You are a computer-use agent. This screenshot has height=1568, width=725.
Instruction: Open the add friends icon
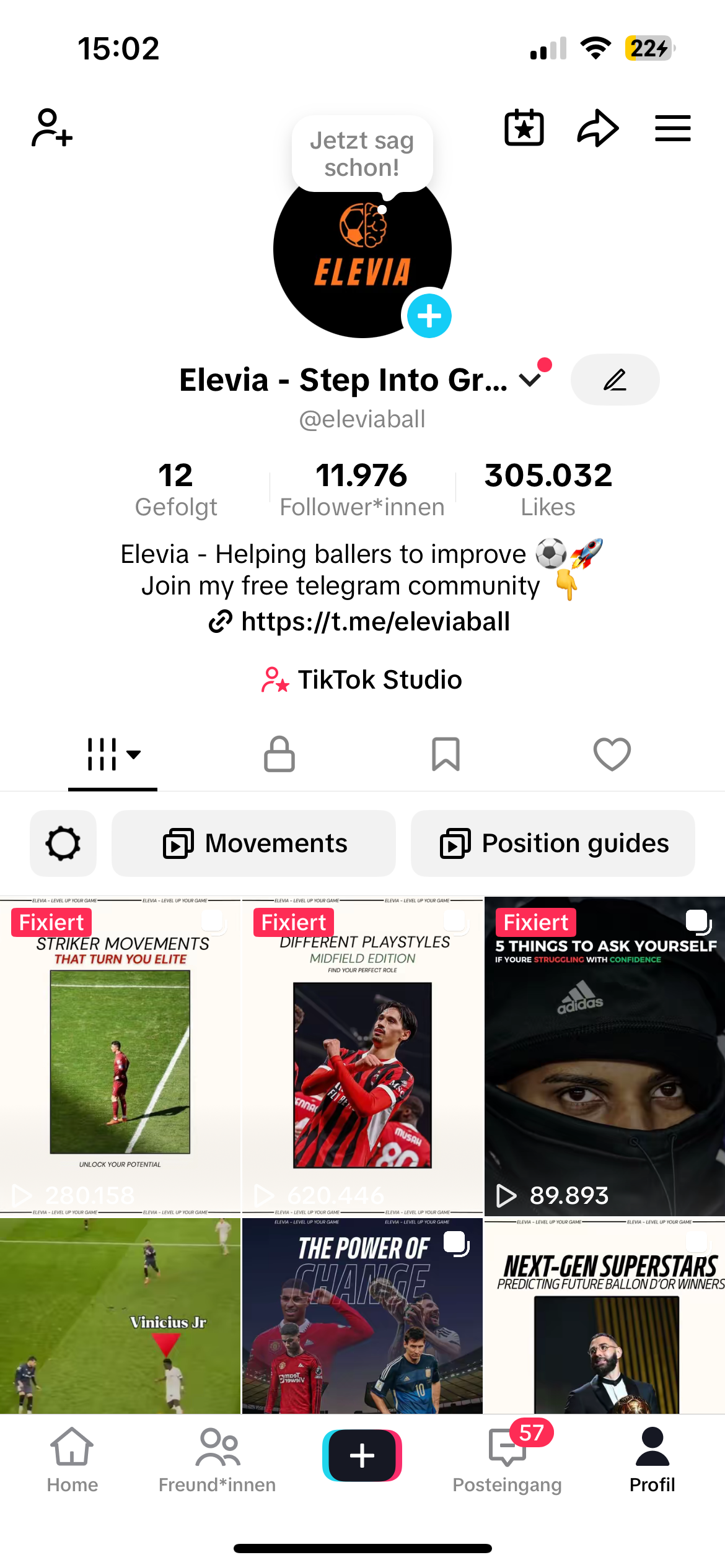click(52, 128)
